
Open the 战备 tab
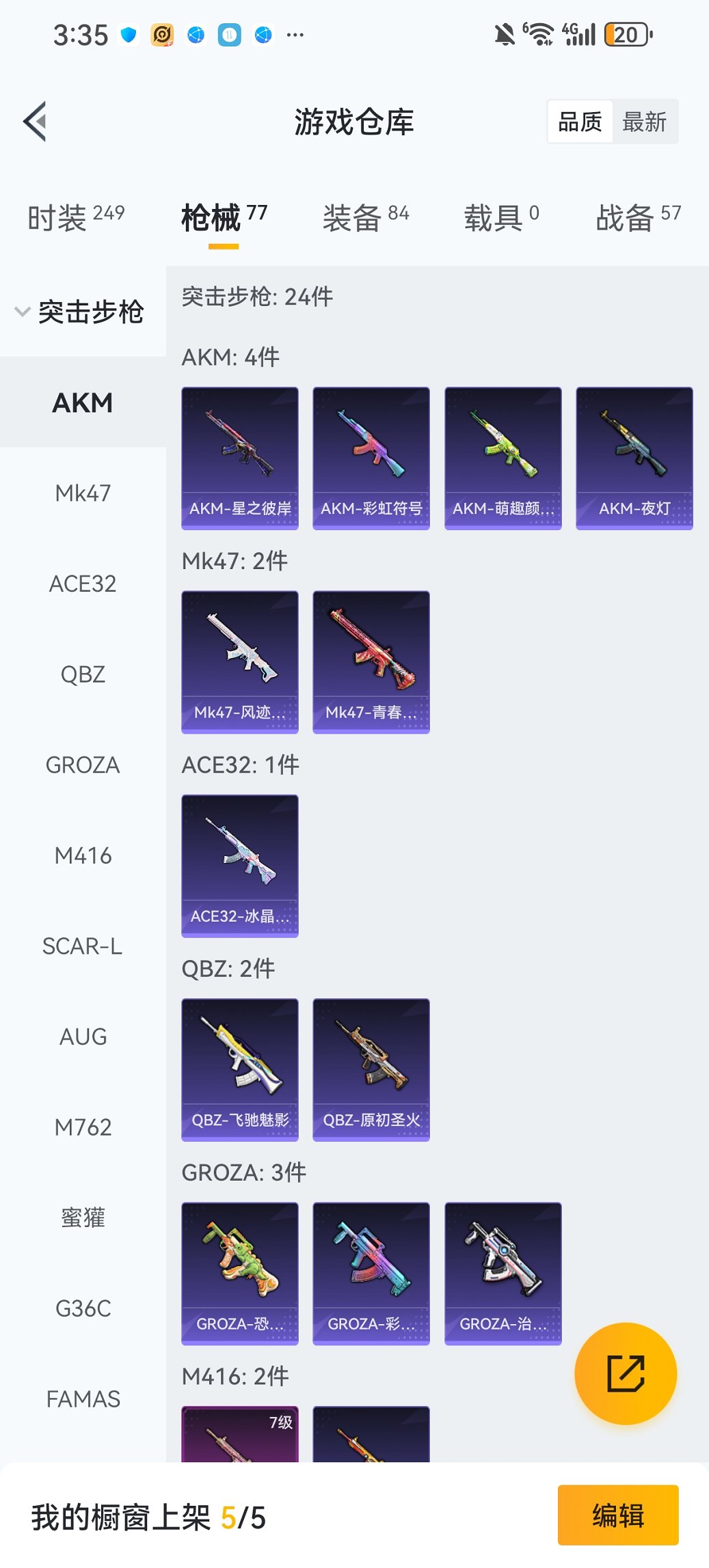click(x=637, y=218)
